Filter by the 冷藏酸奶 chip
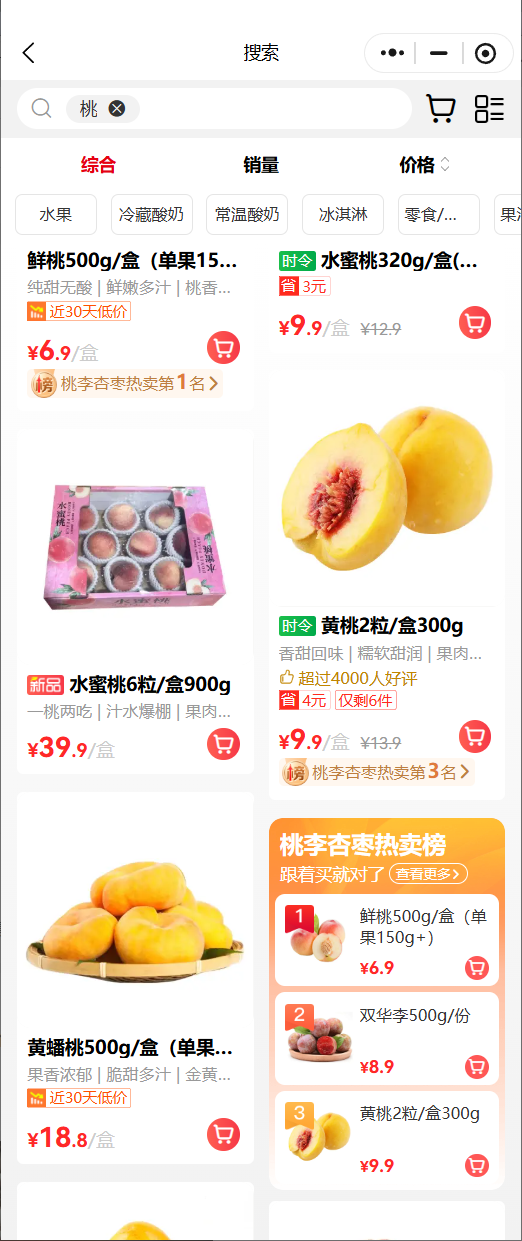Screen dimensions: 522x1241 pos(152,214)
